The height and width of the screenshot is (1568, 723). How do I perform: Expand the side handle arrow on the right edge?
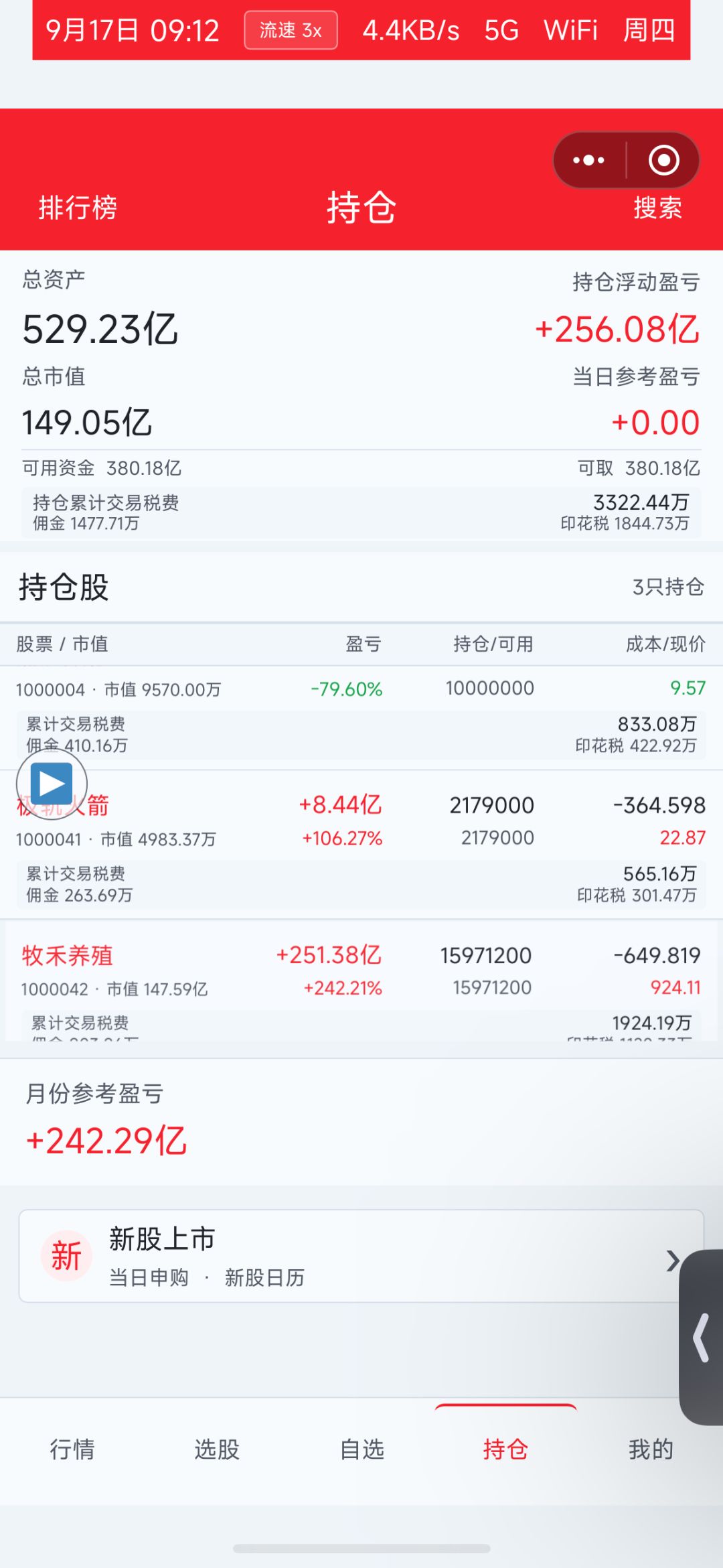point(701,1338)
